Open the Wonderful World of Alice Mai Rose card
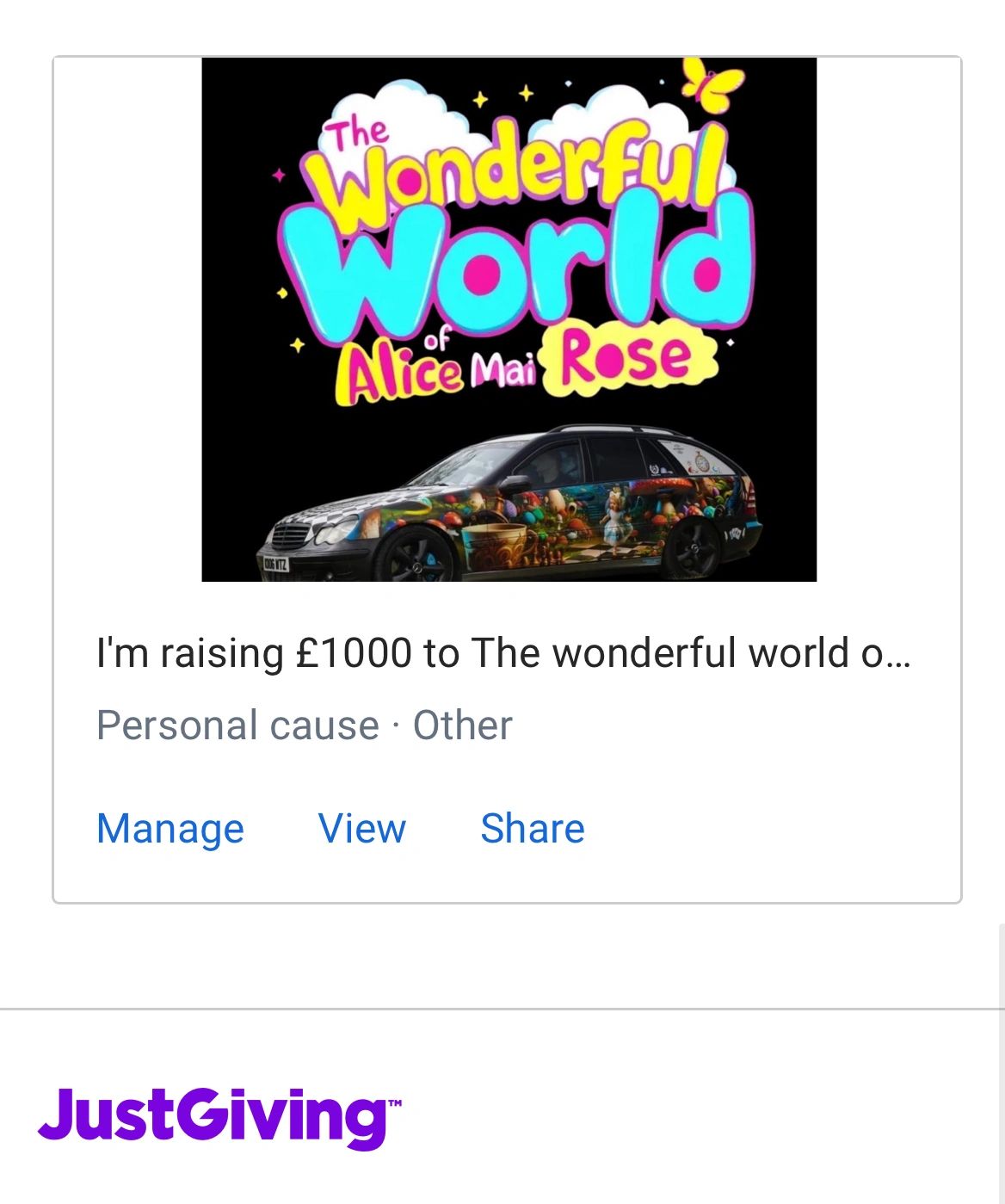The image size is (1005, 1204). [x=508, y=320]
